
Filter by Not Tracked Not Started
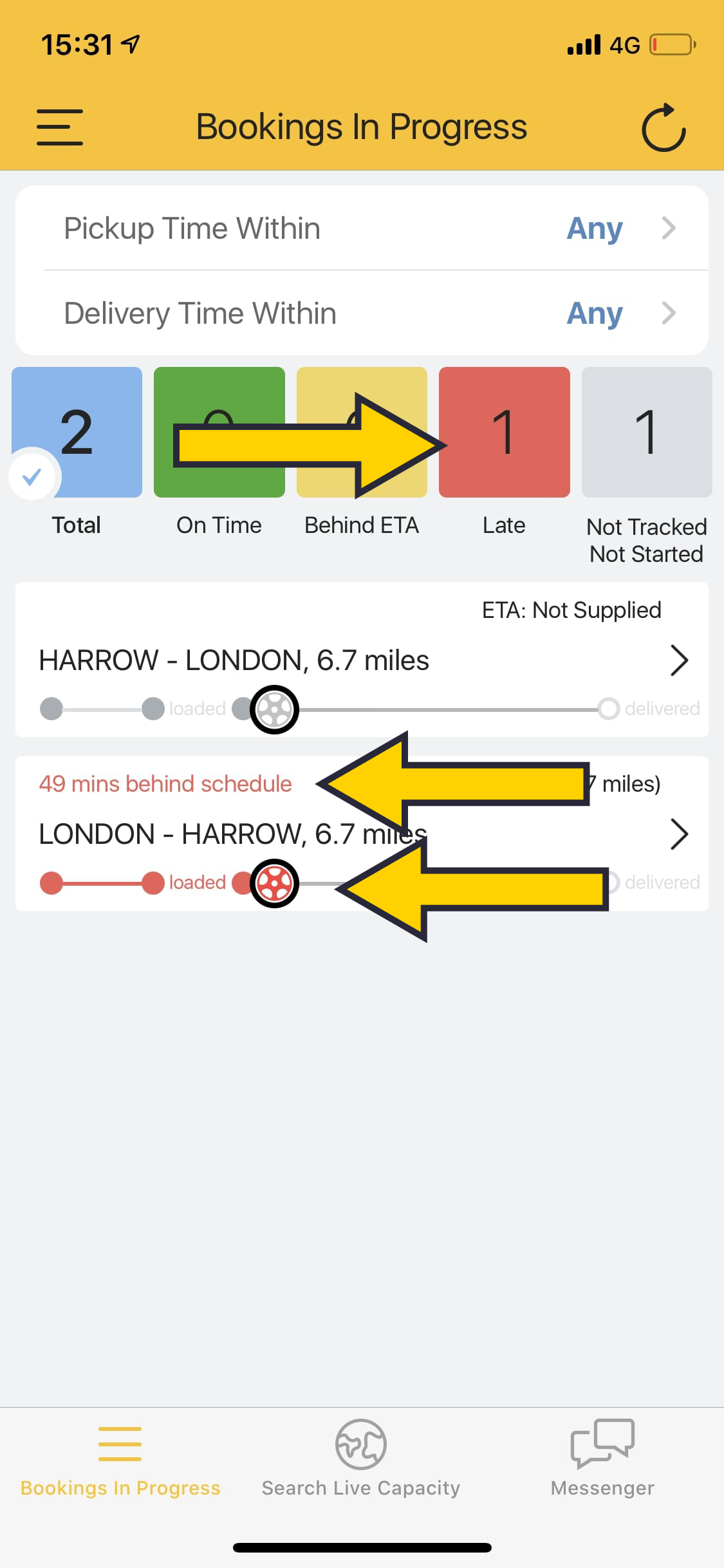(647, 433)
